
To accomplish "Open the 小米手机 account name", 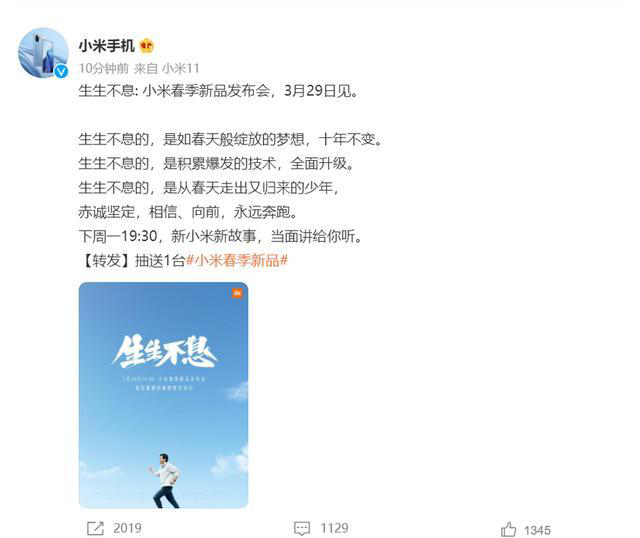I will click(106, 45).
